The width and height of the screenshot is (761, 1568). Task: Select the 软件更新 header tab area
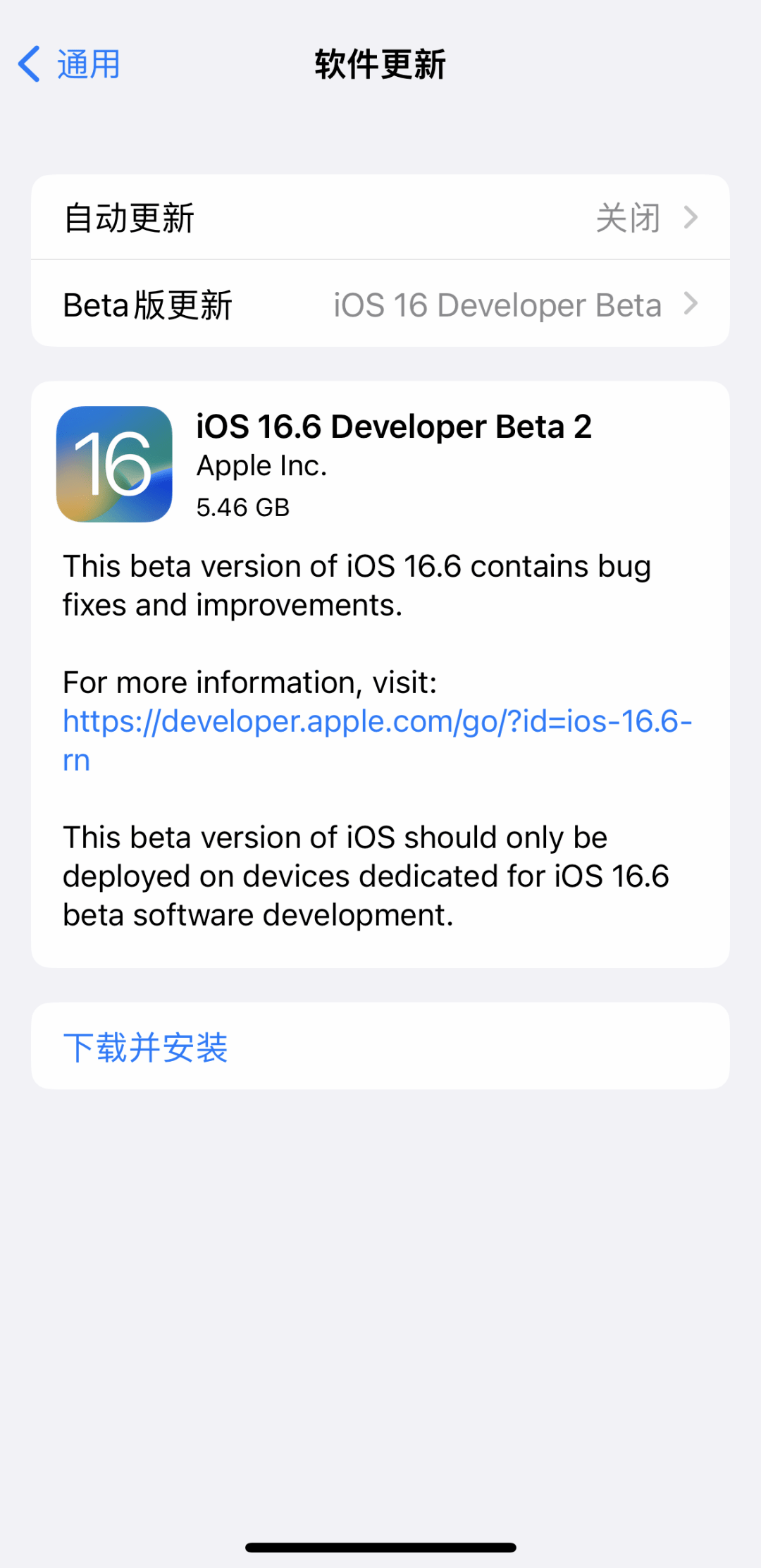coord(380,62)
